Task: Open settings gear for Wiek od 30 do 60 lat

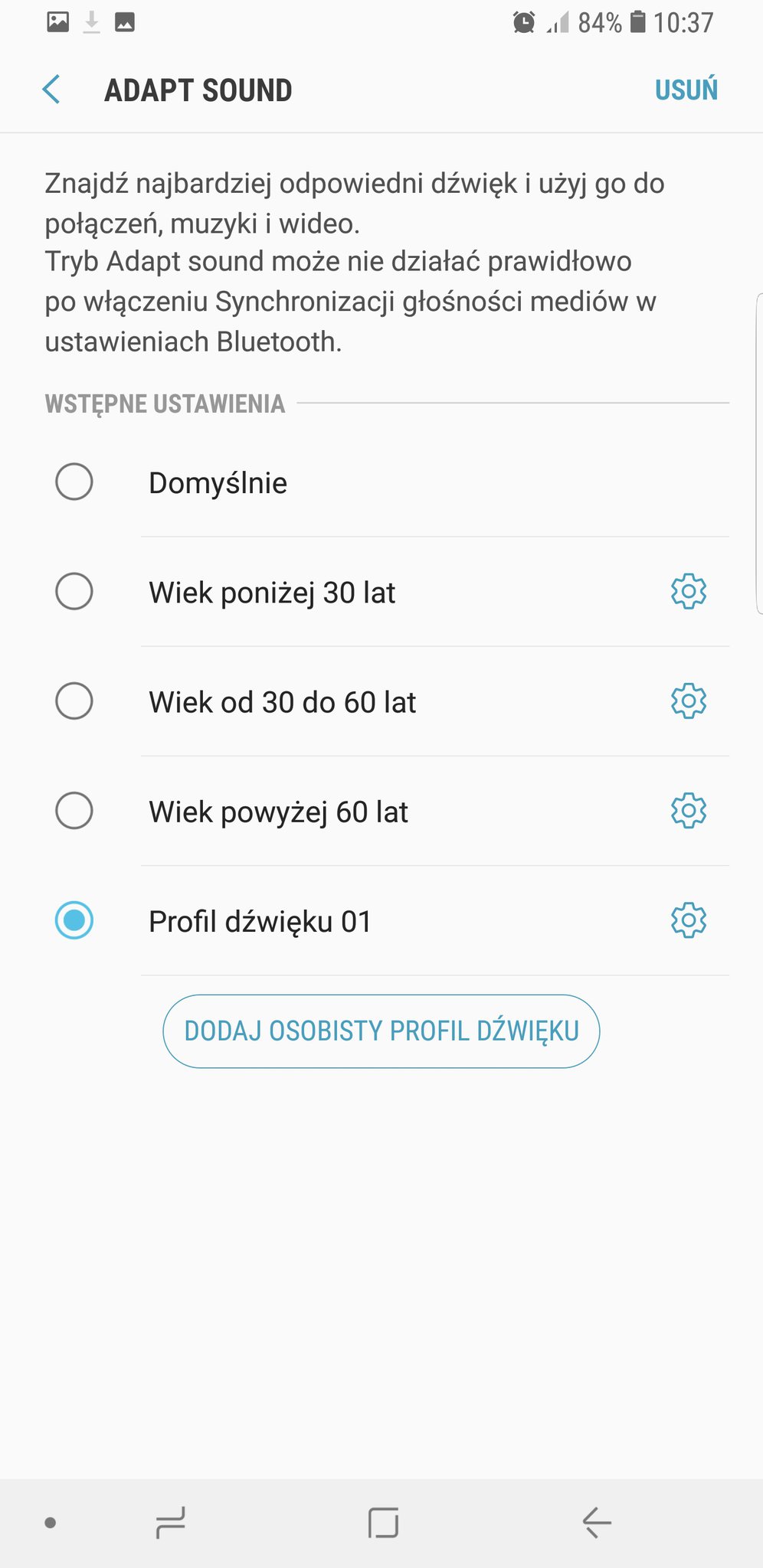Action: pyautogui.click(x=689, y=701)
